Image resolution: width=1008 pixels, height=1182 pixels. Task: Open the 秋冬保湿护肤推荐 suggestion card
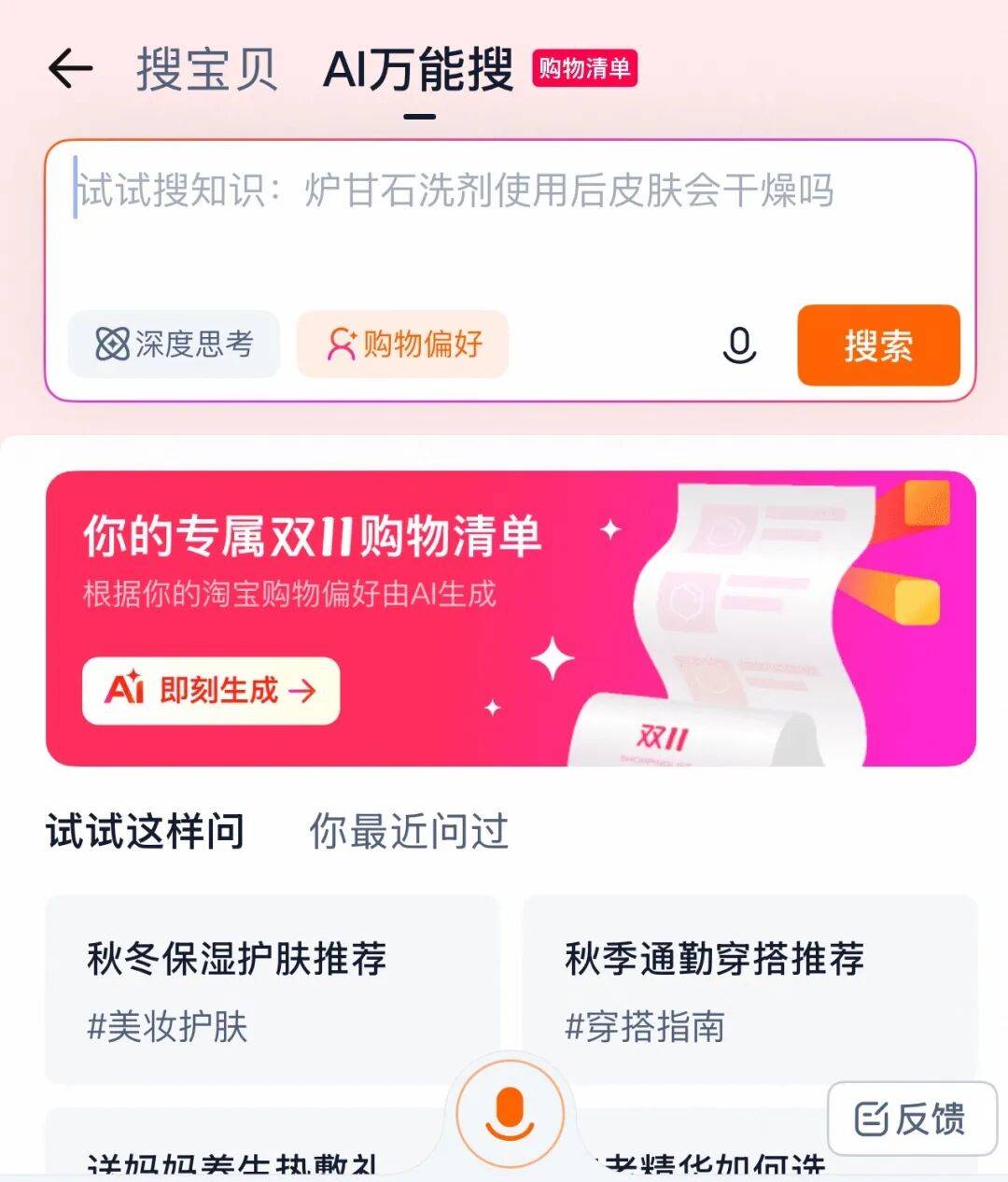[273, 989]
